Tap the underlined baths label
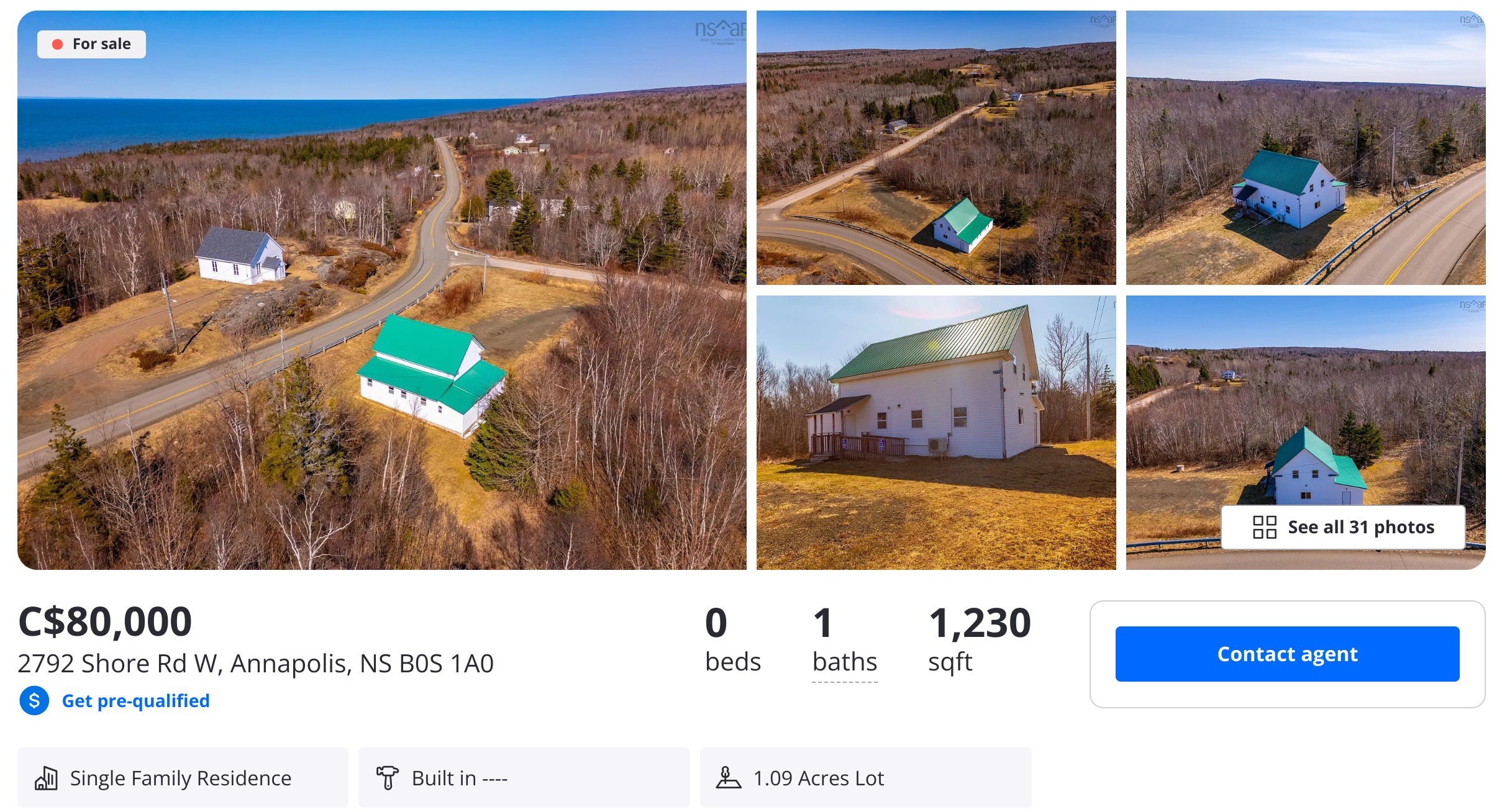This screenshot has height=812, width=1502. click(845, 662)
